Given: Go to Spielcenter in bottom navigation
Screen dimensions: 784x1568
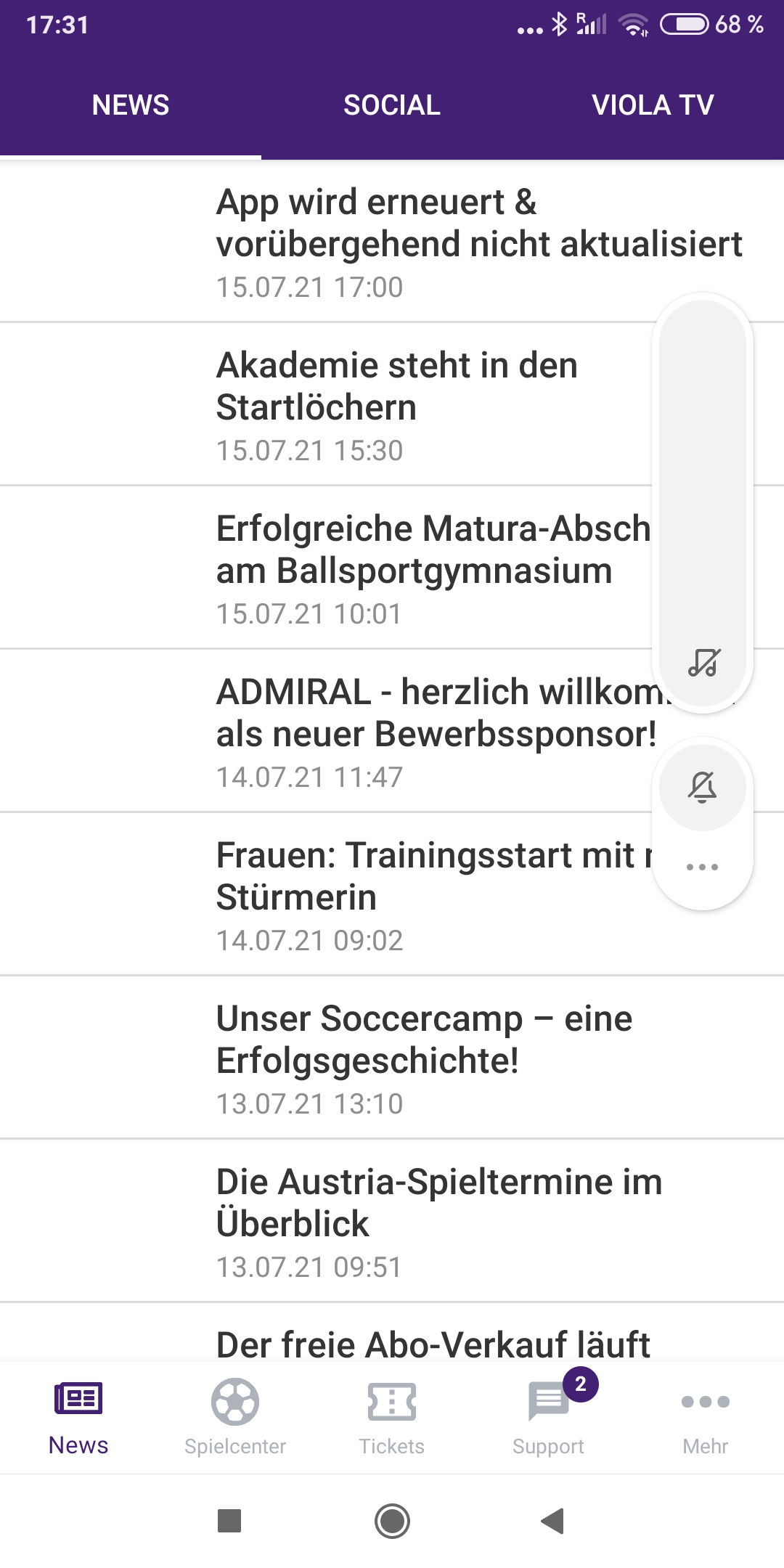Looking at the screenshot, I should [x=235, y=1417].
